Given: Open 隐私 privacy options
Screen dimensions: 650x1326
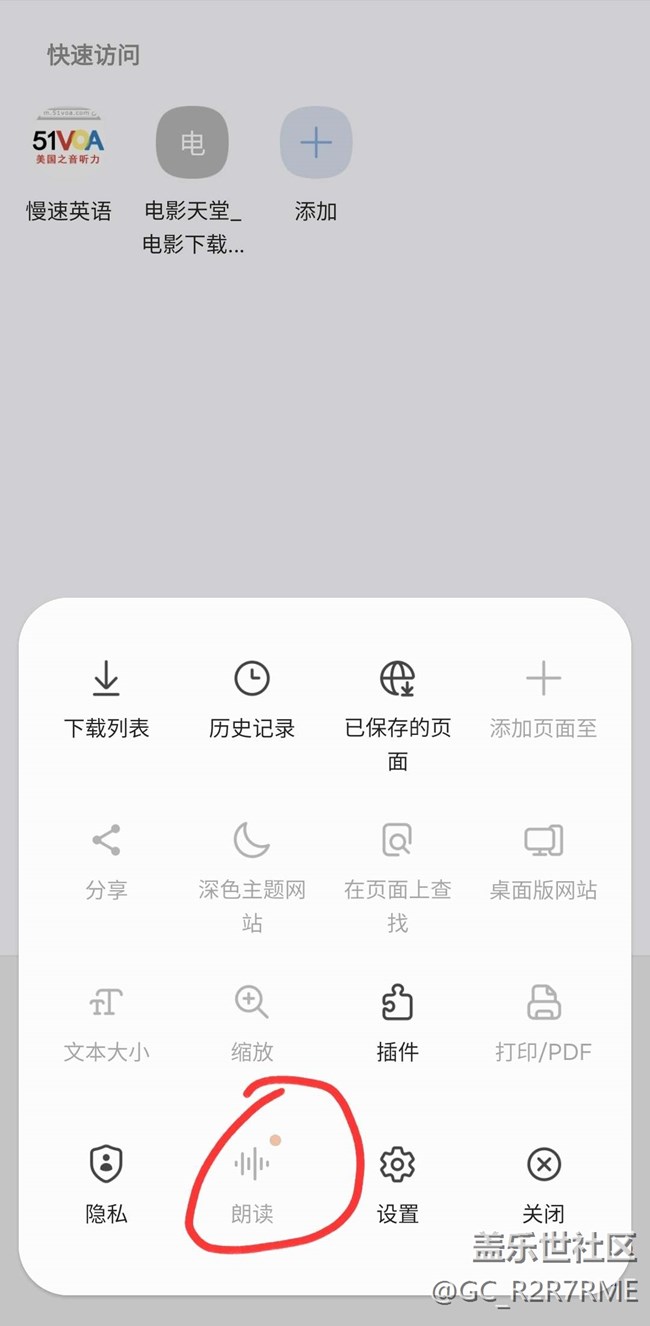Looking at the screenshot, I should point(106,1183).
